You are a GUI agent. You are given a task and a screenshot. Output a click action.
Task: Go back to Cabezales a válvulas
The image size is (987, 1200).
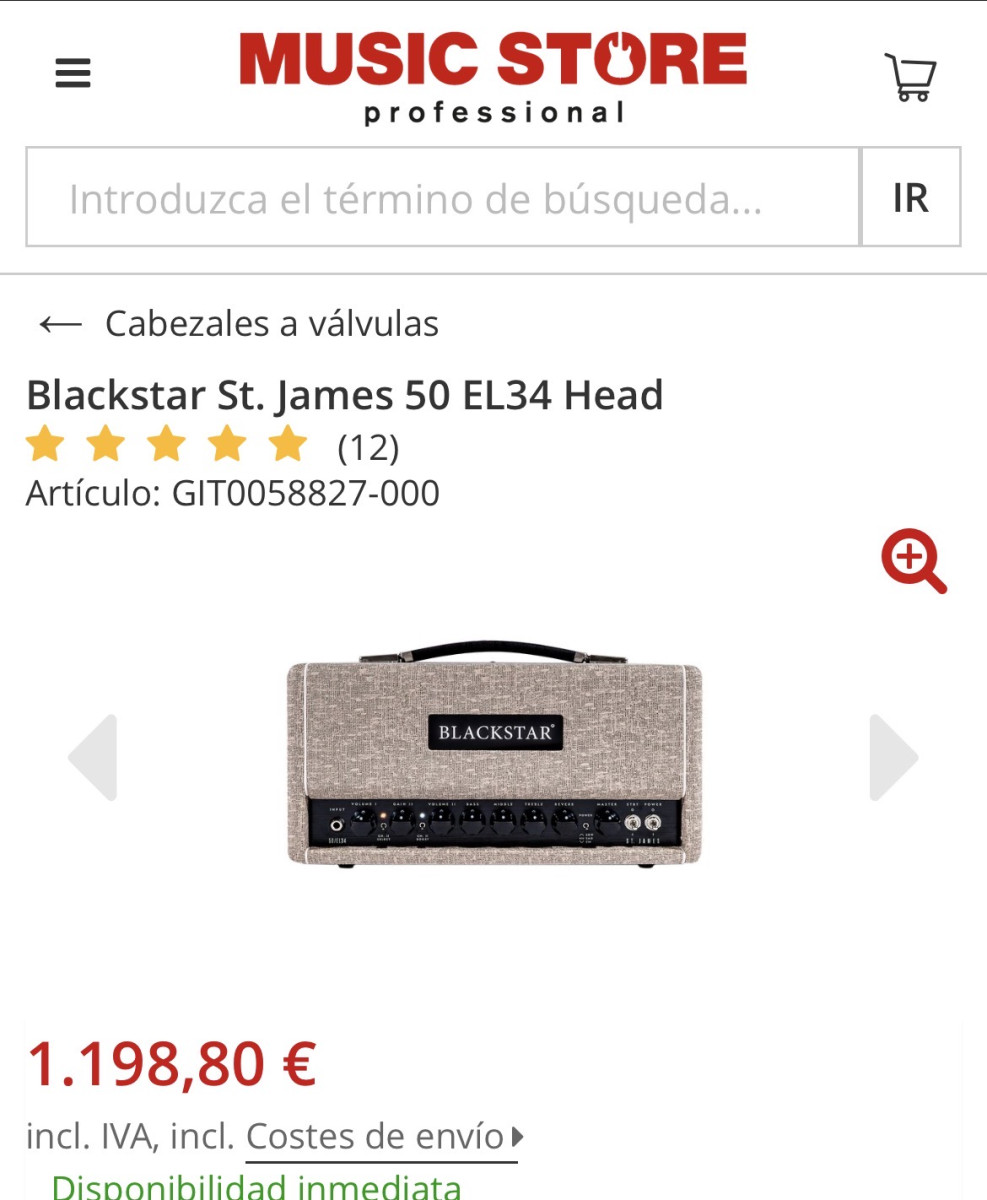click(238, 324)
